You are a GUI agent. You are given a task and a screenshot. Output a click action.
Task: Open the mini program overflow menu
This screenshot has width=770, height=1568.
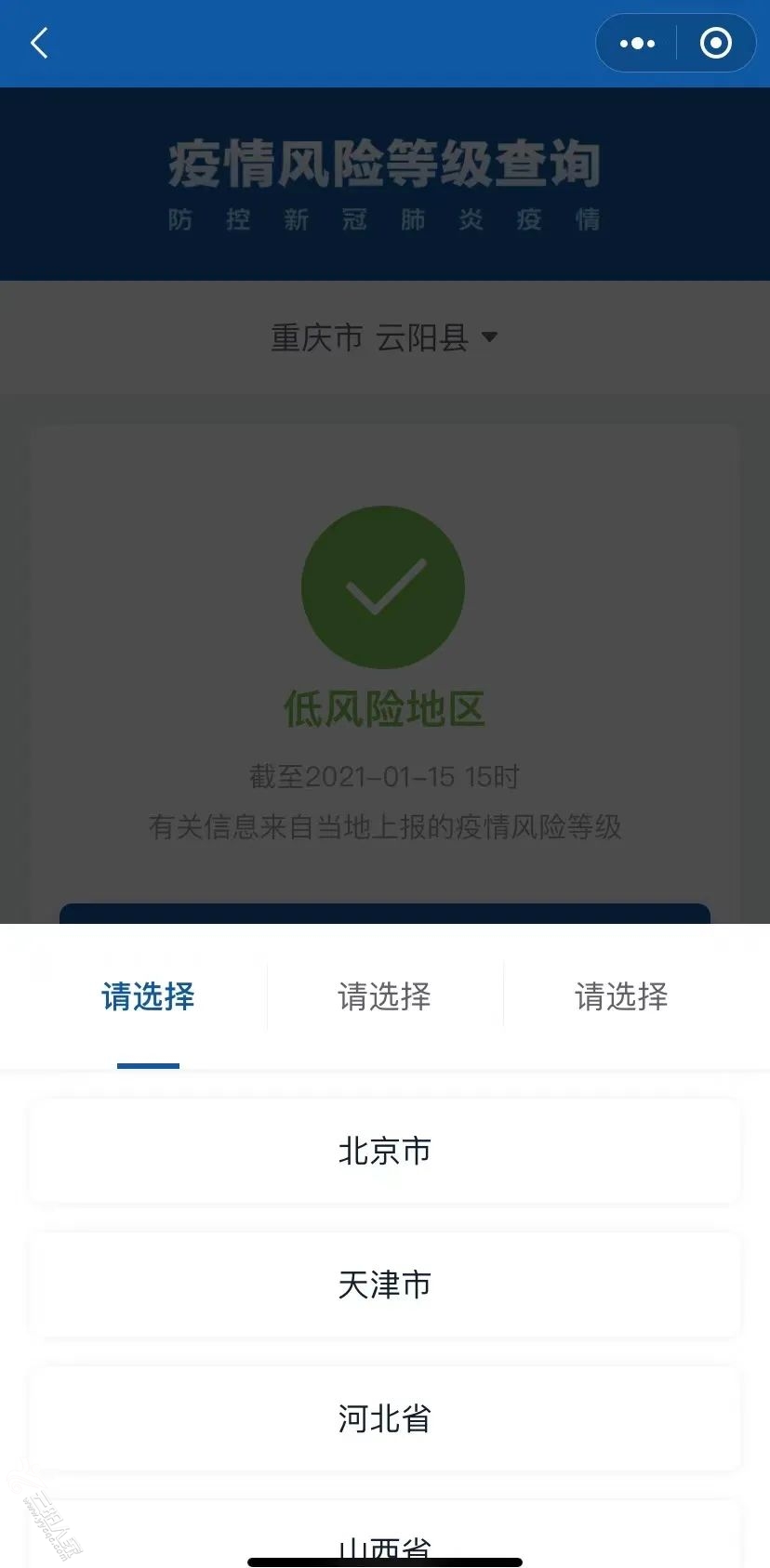637,44
